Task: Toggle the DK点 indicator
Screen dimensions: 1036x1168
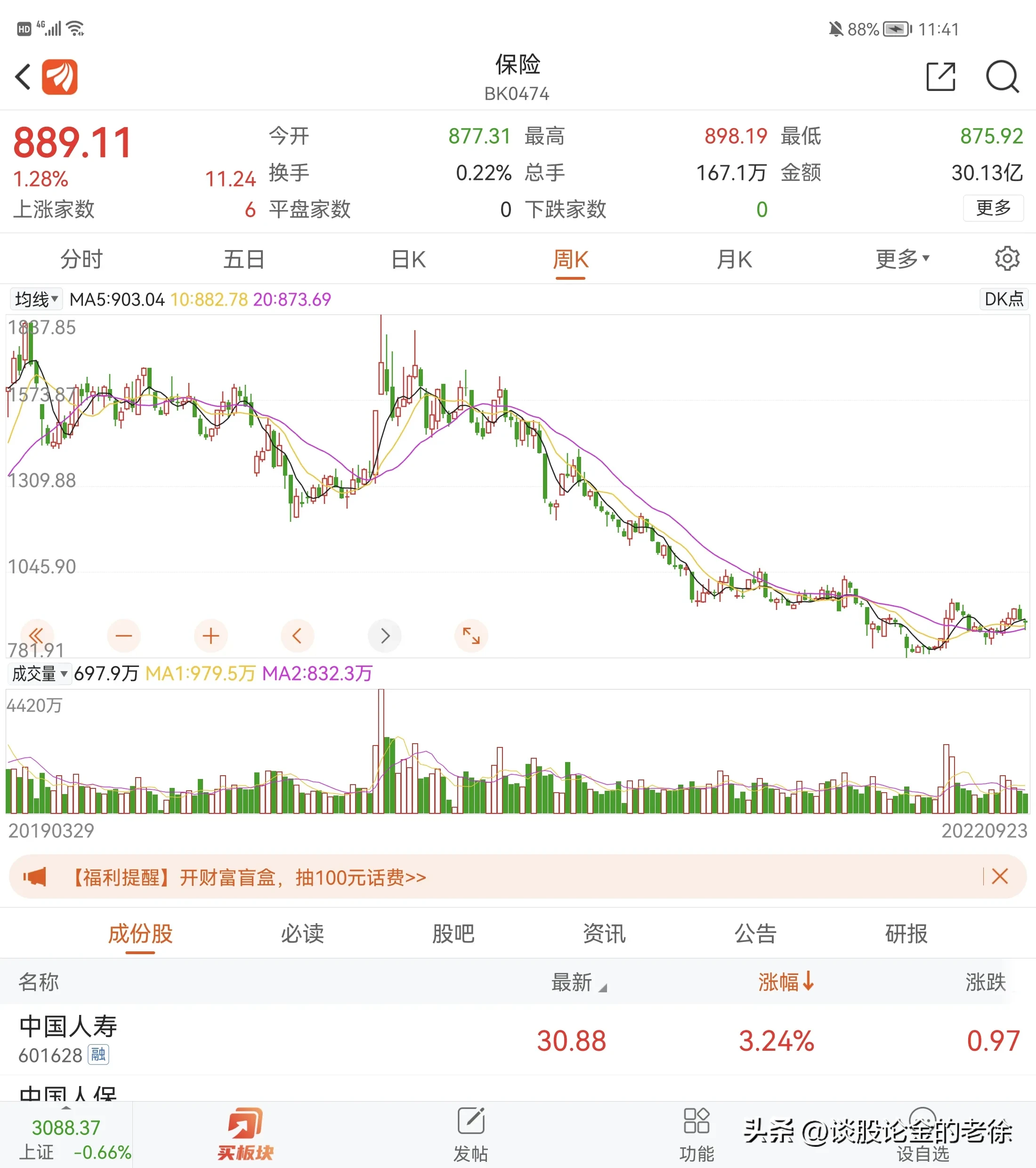Action: click(1004, 299)
